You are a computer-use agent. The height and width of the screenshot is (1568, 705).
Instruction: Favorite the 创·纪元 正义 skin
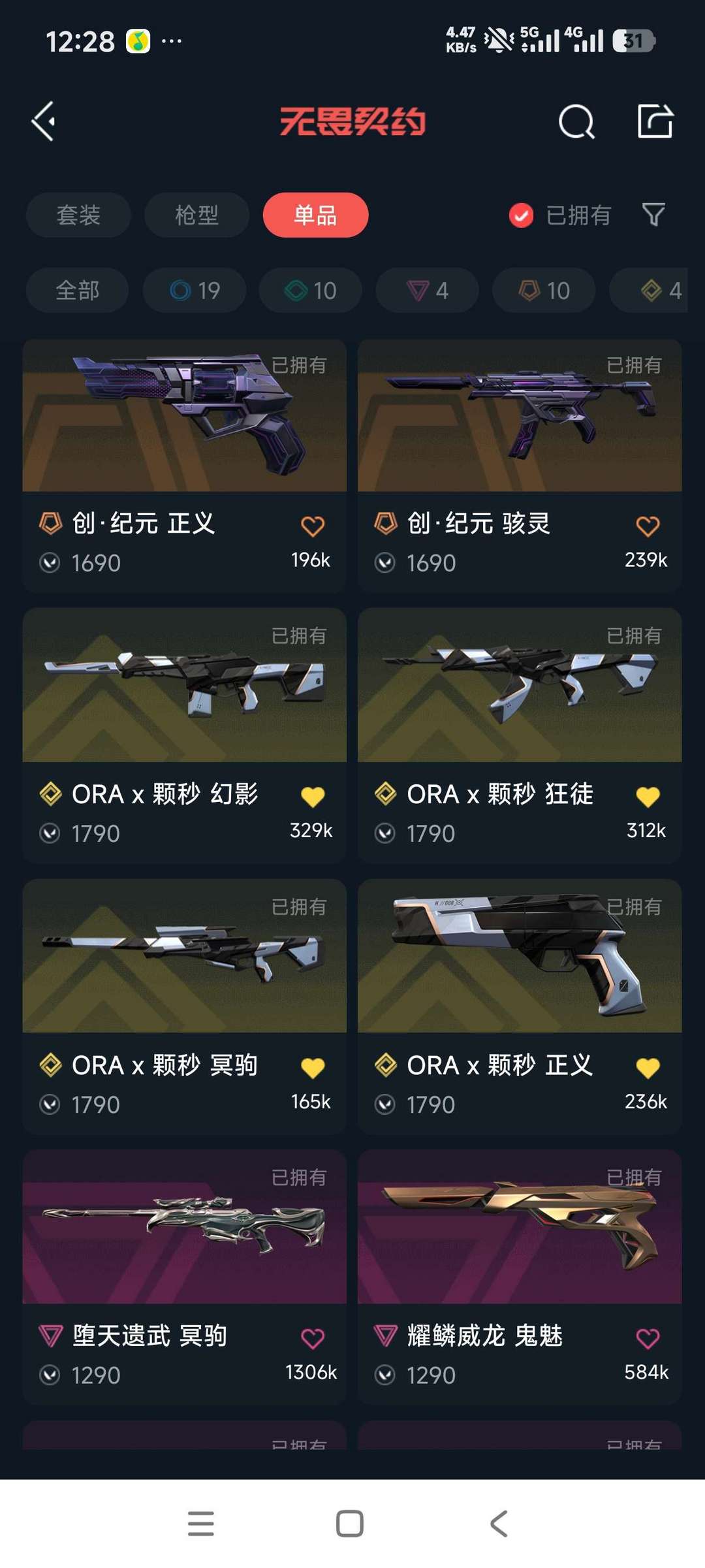tap(313, 525)
